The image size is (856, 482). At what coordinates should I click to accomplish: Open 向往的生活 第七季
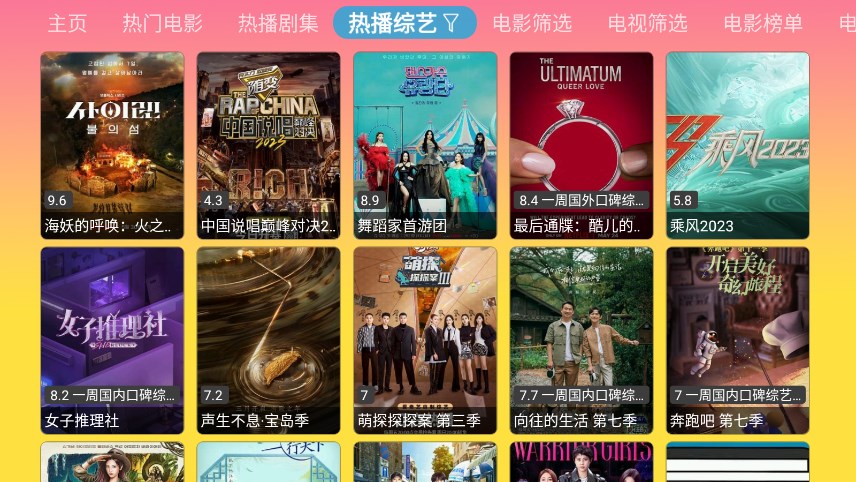pos(581,340)
